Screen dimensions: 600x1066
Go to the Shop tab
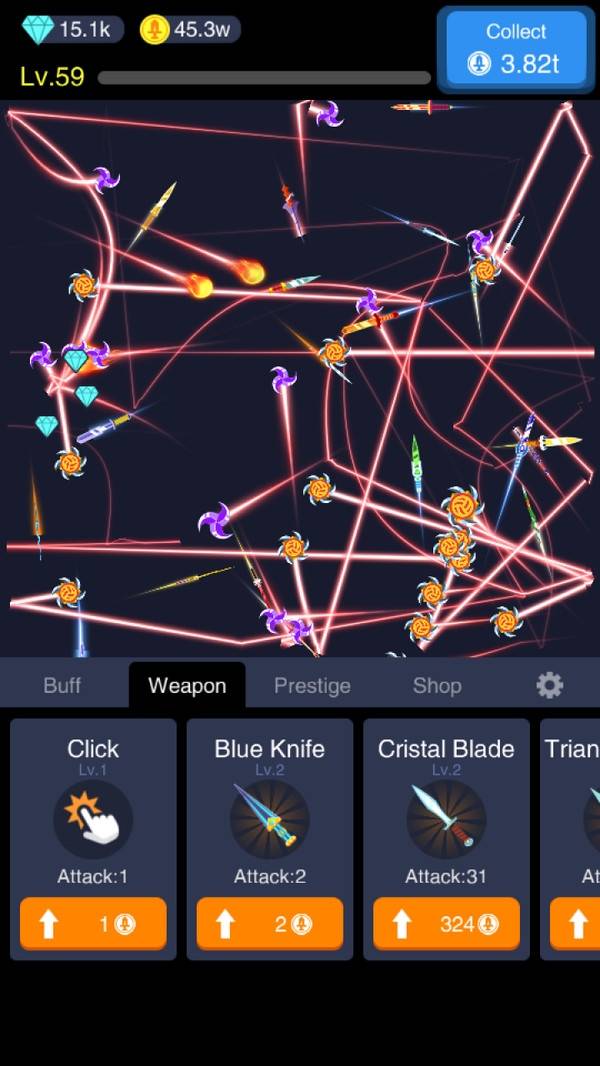pyautogui.click(x=437, y=686)
